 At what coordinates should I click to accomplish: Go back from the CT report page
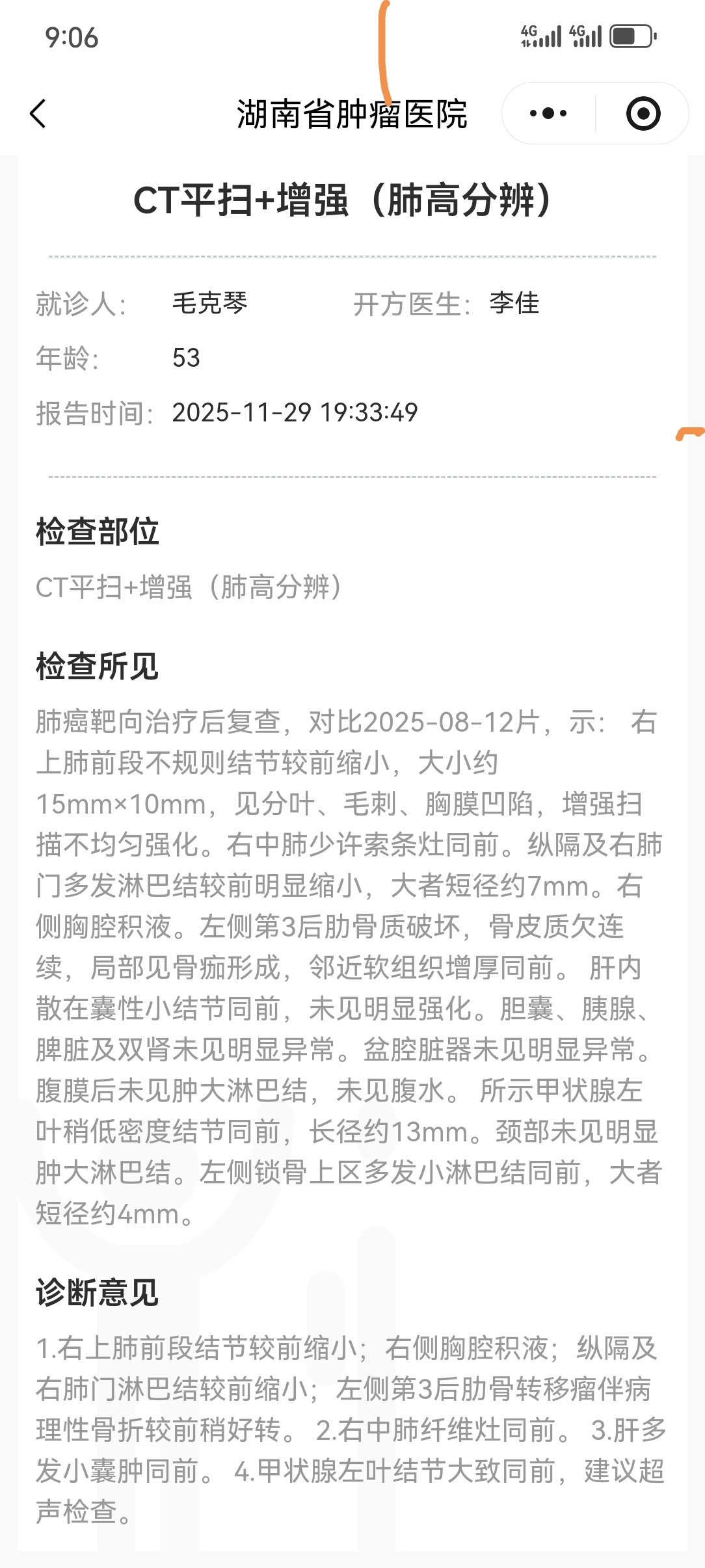38,114
